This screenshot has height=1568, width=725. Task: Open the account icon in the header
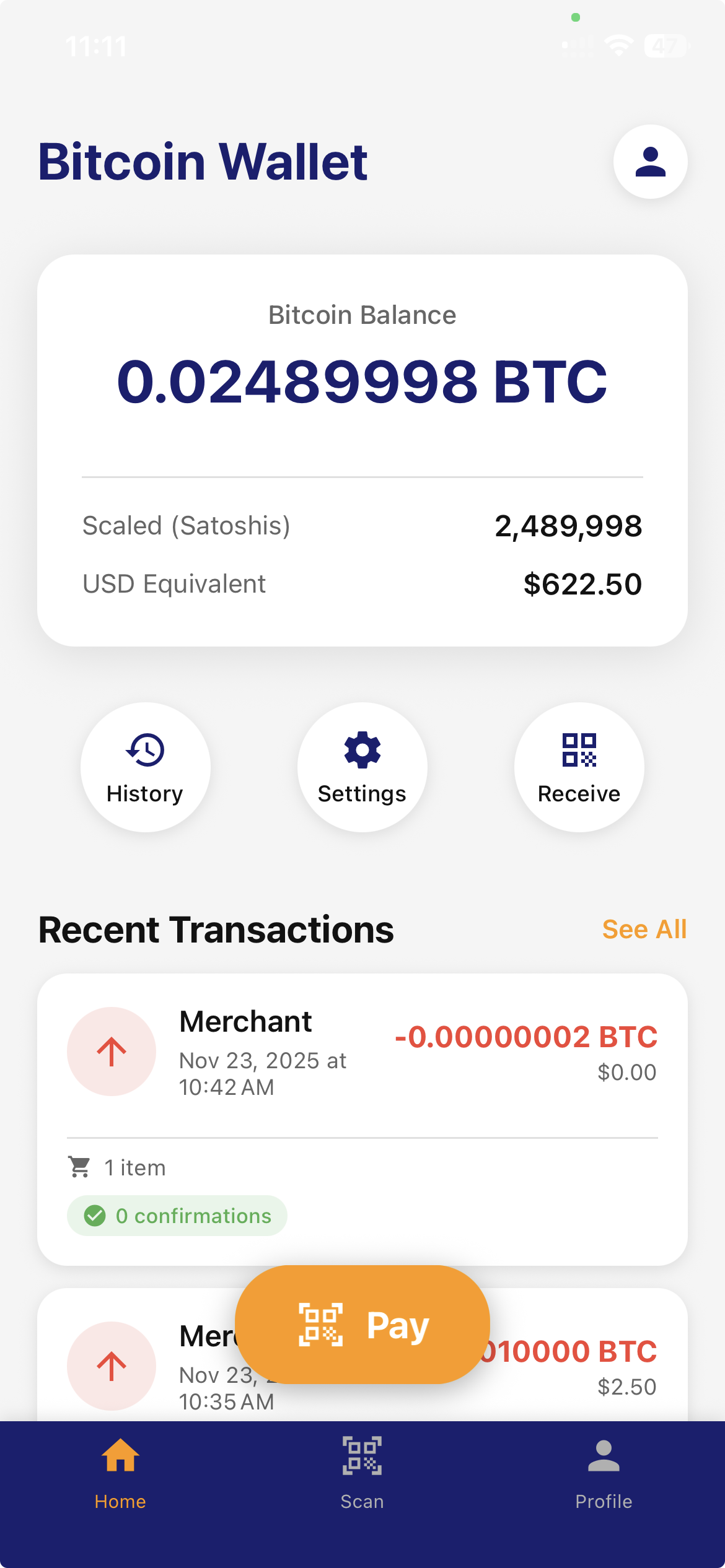650,162
